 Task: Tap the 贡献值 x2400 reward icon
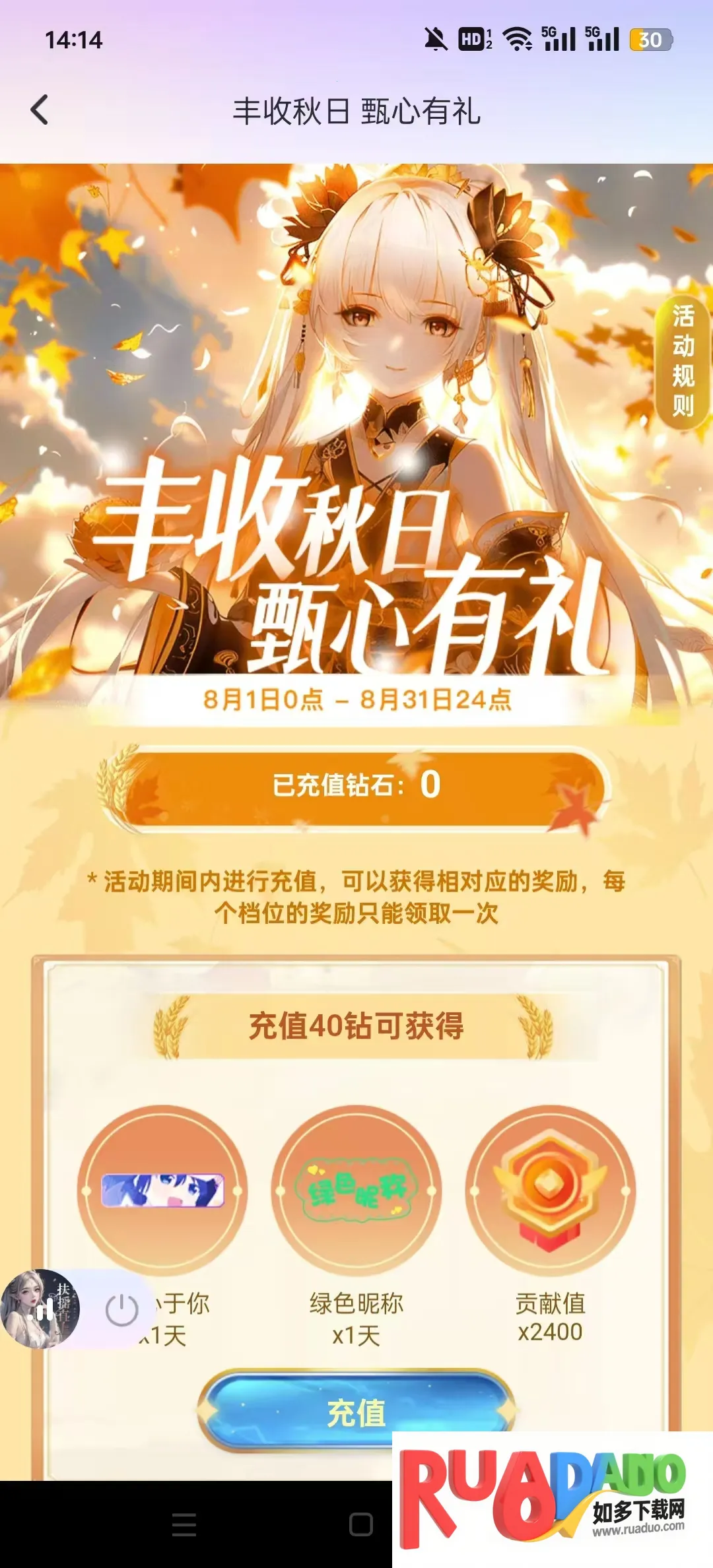click(551, 1191)
